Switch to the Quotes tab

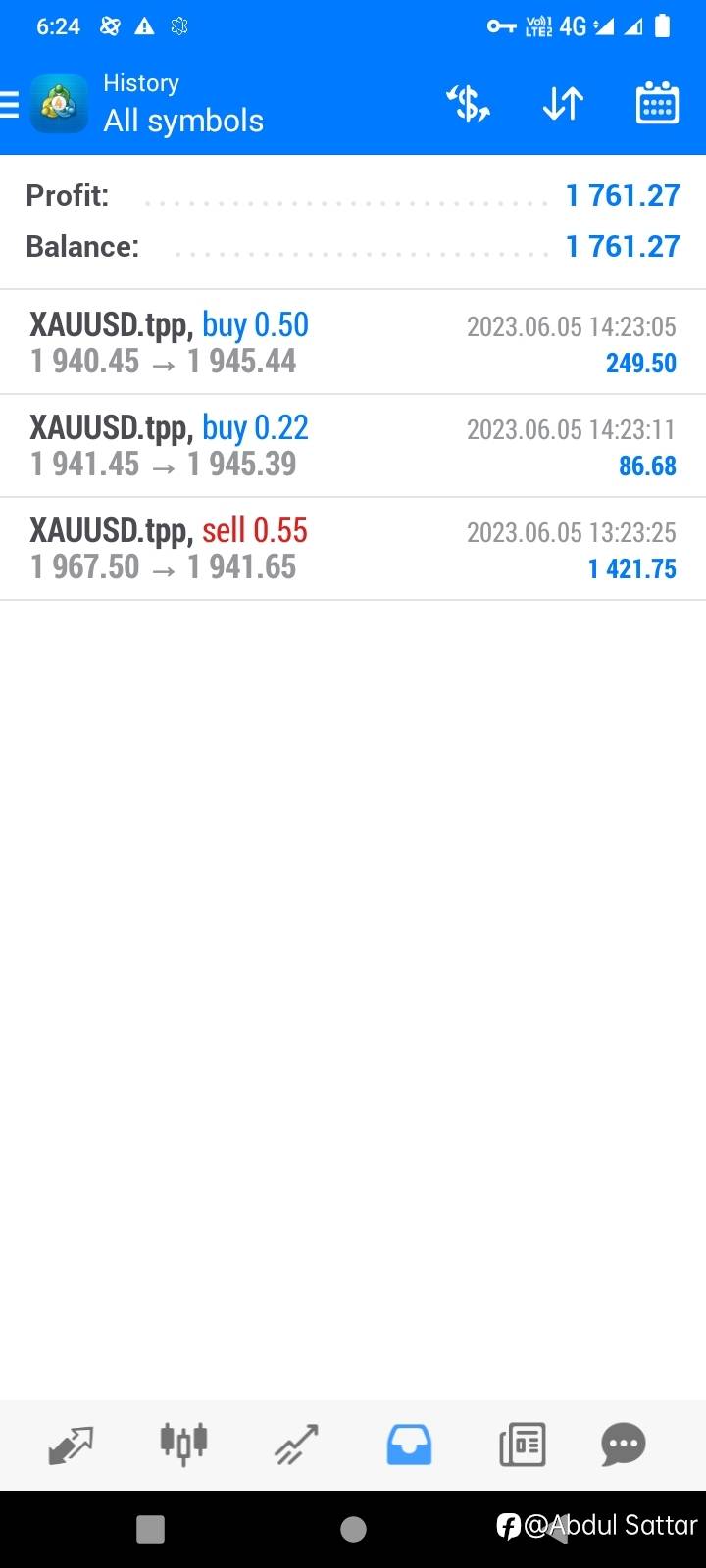point(71,1445)
